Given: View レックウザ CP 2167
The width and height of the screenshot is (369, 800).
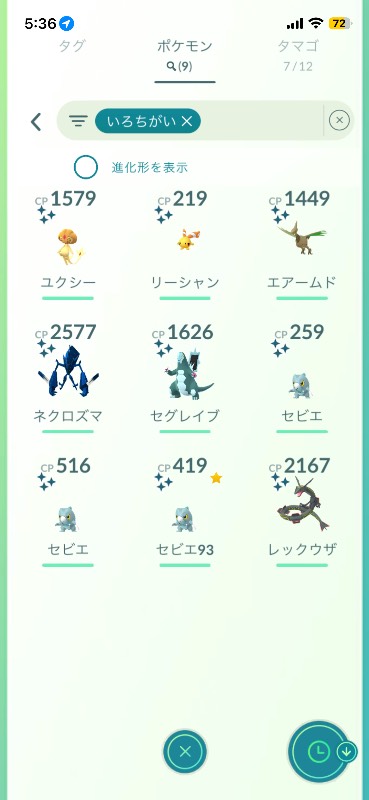Looking at the screenshot, I should tap(302, 512).
